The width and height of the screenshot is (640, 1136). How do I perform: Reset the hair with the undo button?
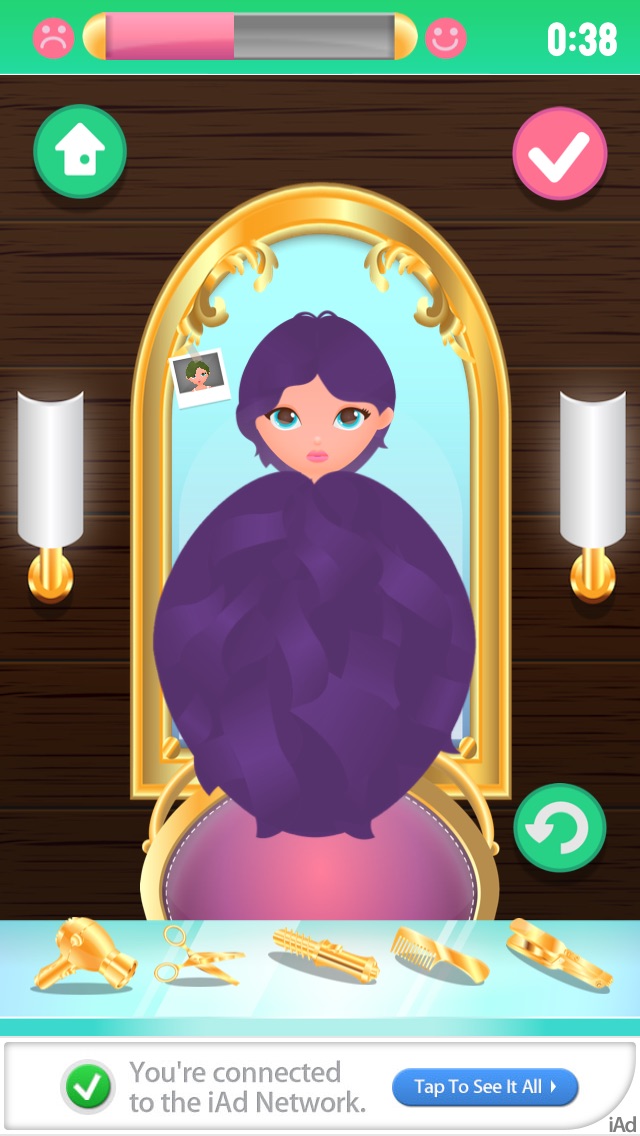tap(559, 827)
